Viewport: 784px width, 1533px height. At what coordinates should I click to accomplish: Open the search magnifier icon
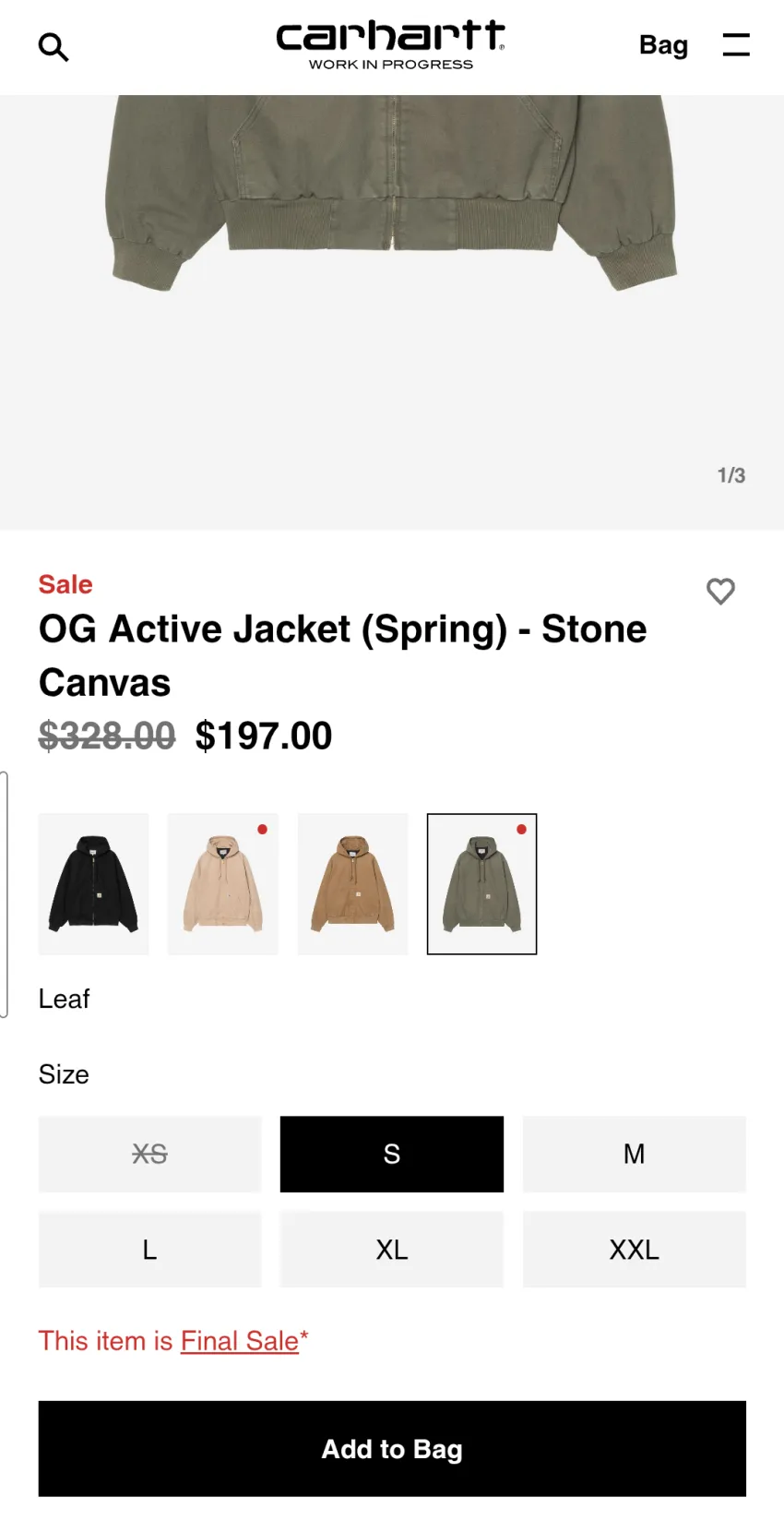point(53,46)
